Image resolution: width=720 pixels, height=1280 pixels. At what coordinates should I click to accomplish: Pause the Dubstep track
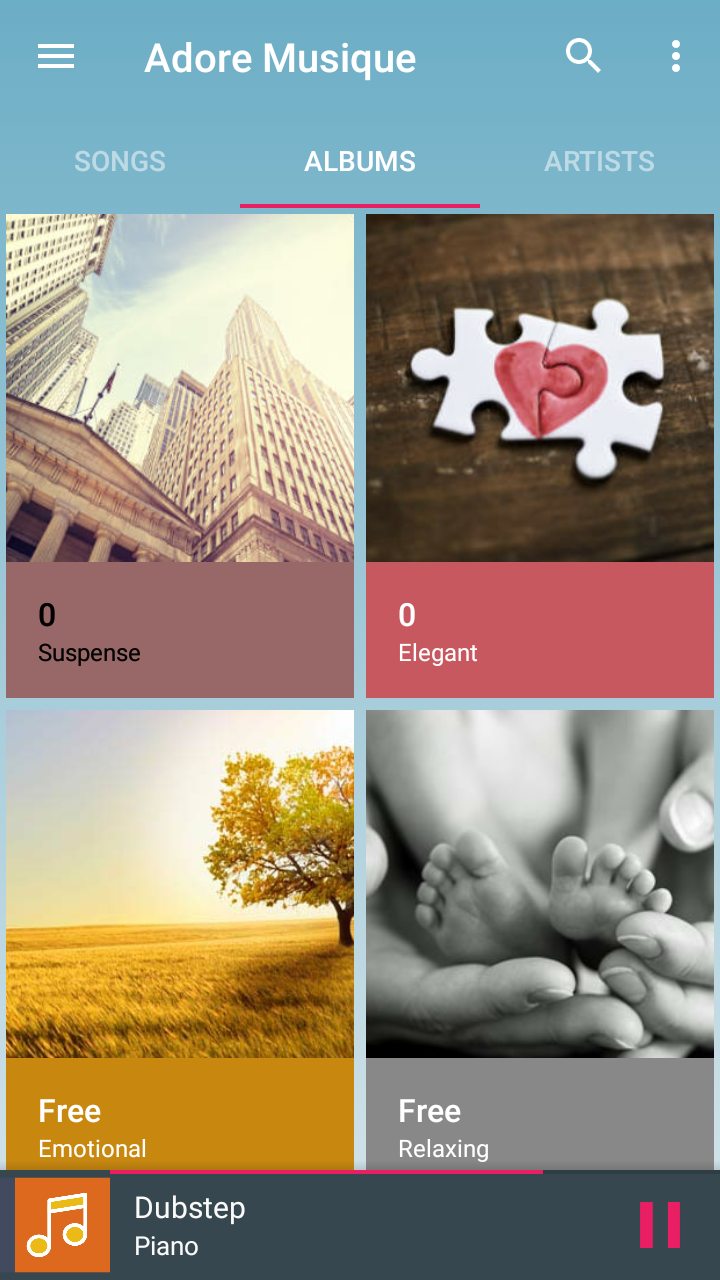point(660,1225)
